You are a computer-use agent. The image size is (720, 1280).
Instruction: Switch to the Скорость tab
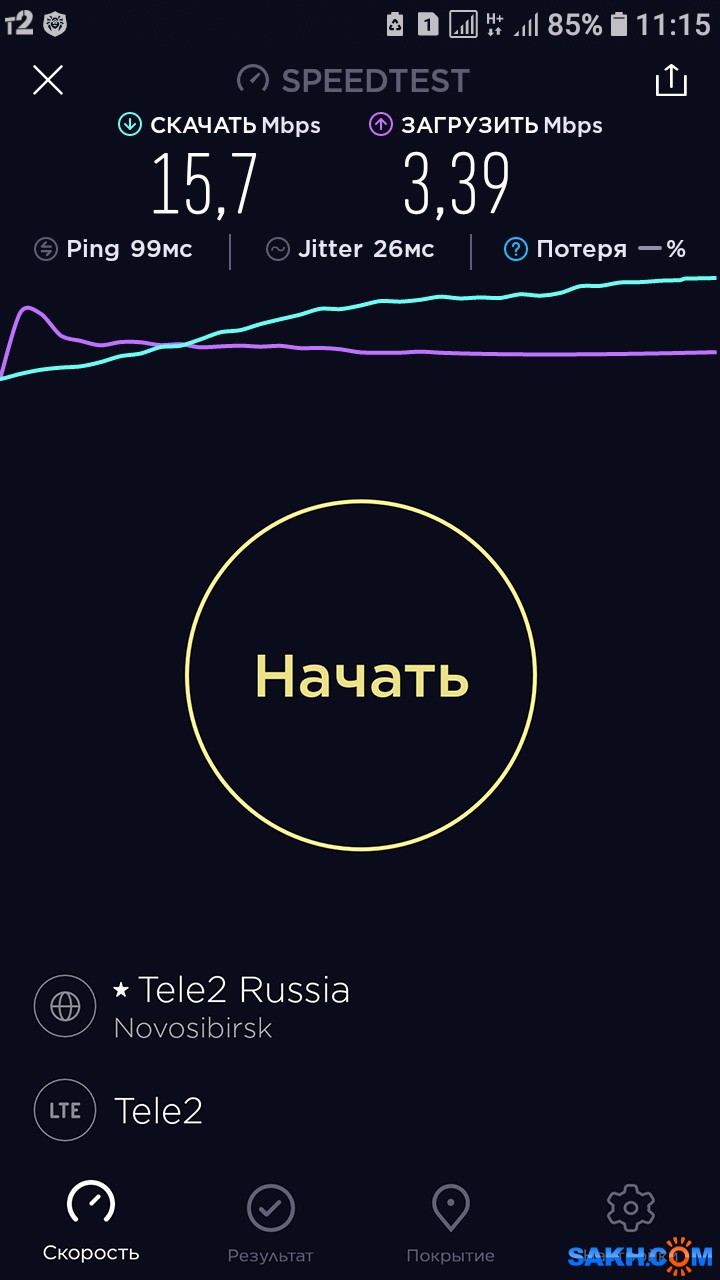tap(90, 1222)
